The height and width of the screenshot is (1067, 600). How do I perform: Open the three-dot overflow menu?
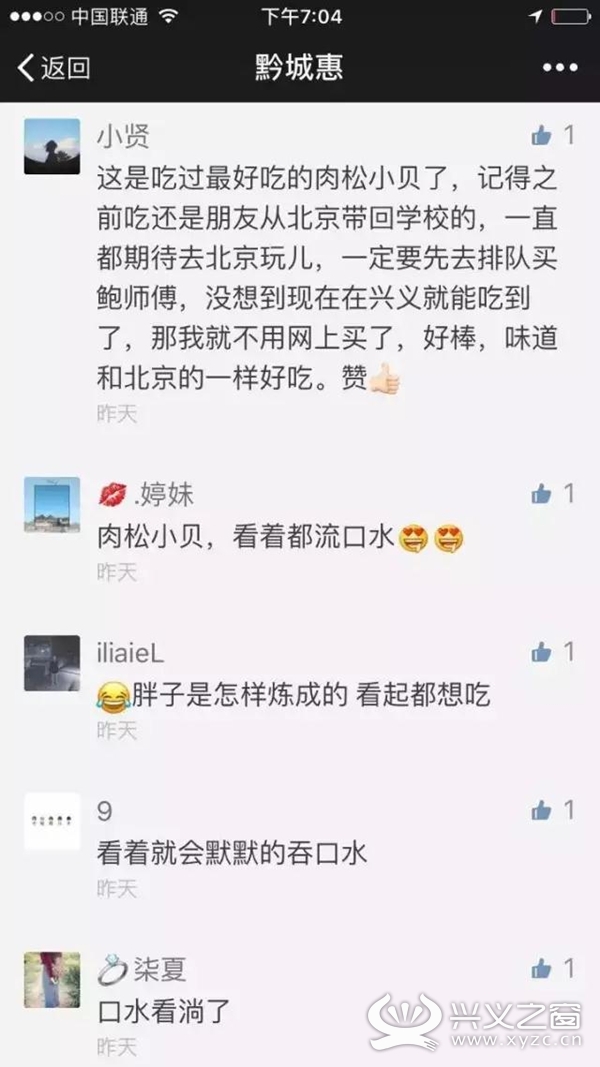560,68
